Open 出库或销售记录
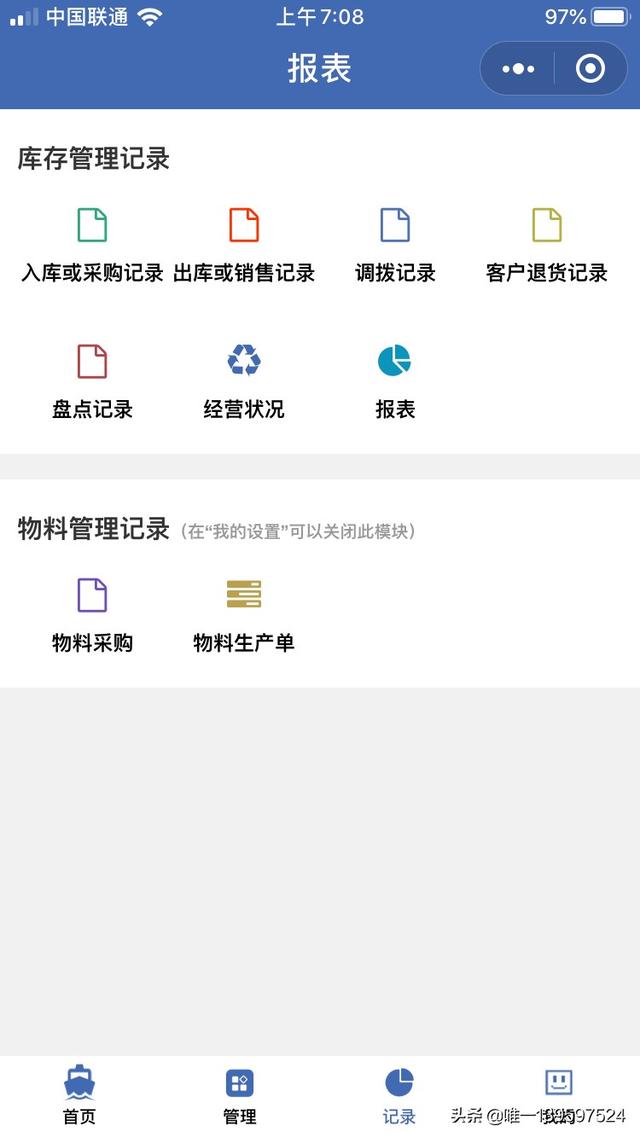The width and height of the screenshot is (640, 1138). pos(244,245)
